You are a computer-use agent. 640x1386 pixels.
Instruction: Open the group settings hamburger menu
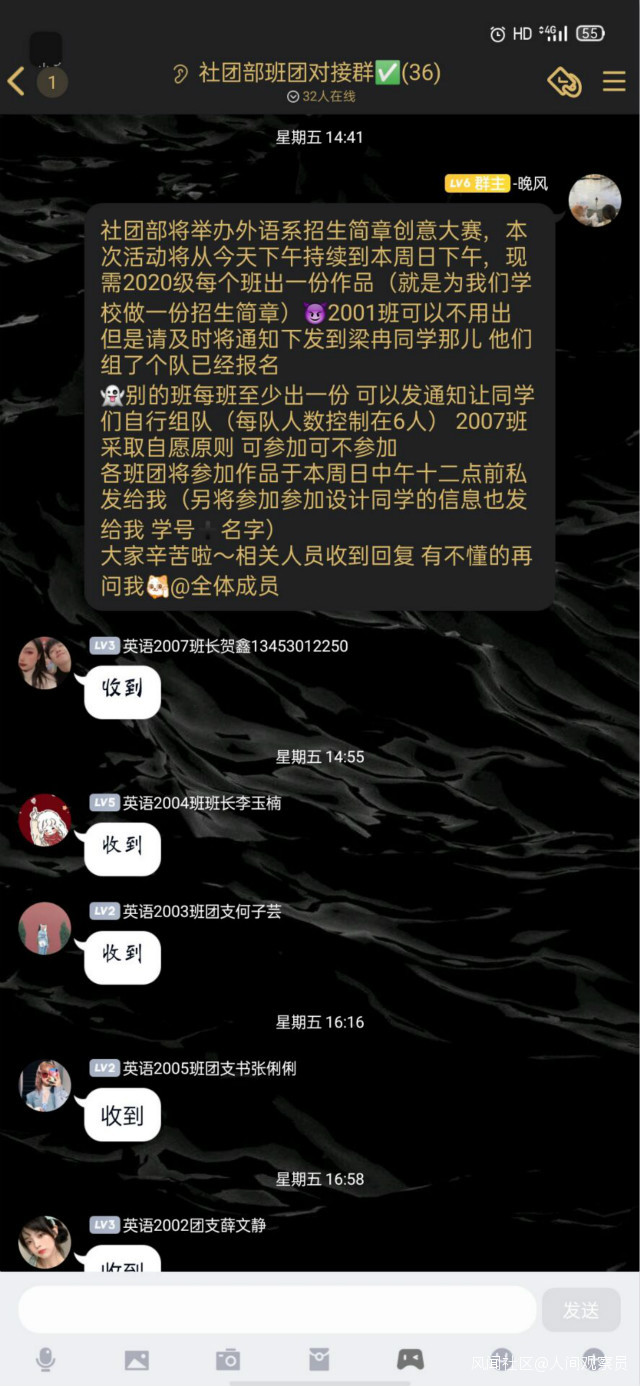[x=614, y=81]
